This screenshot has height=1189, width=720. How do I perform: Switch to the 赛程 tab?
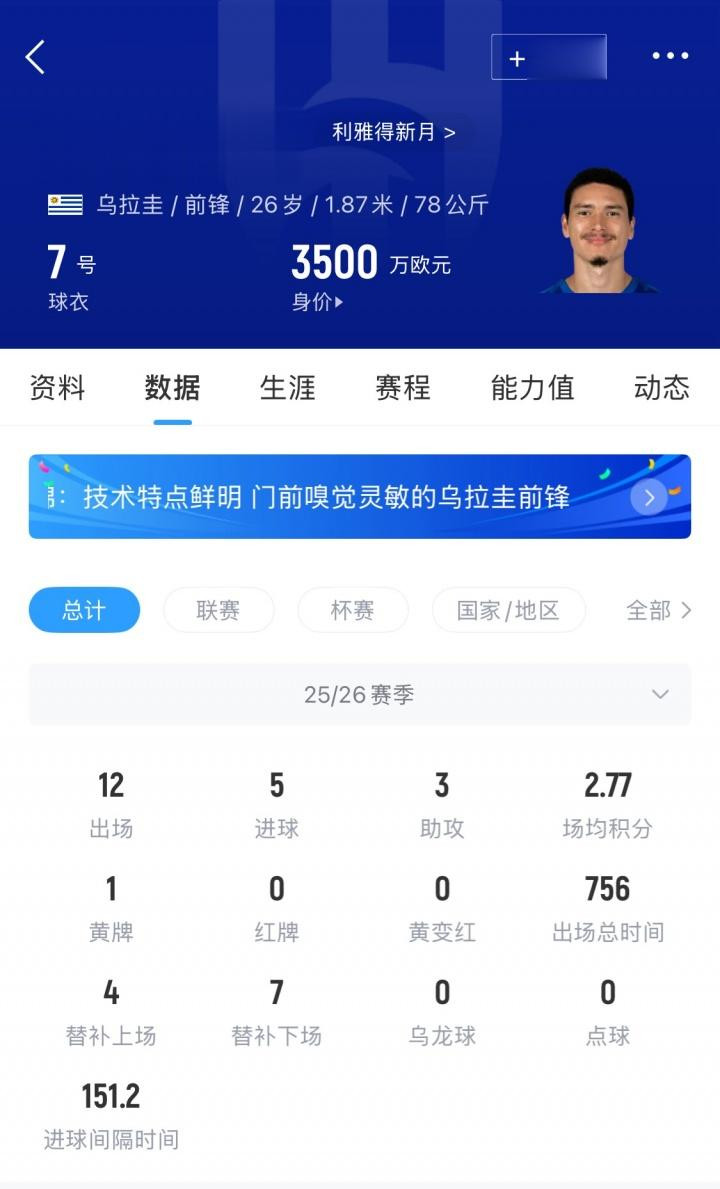click(403, 388)
